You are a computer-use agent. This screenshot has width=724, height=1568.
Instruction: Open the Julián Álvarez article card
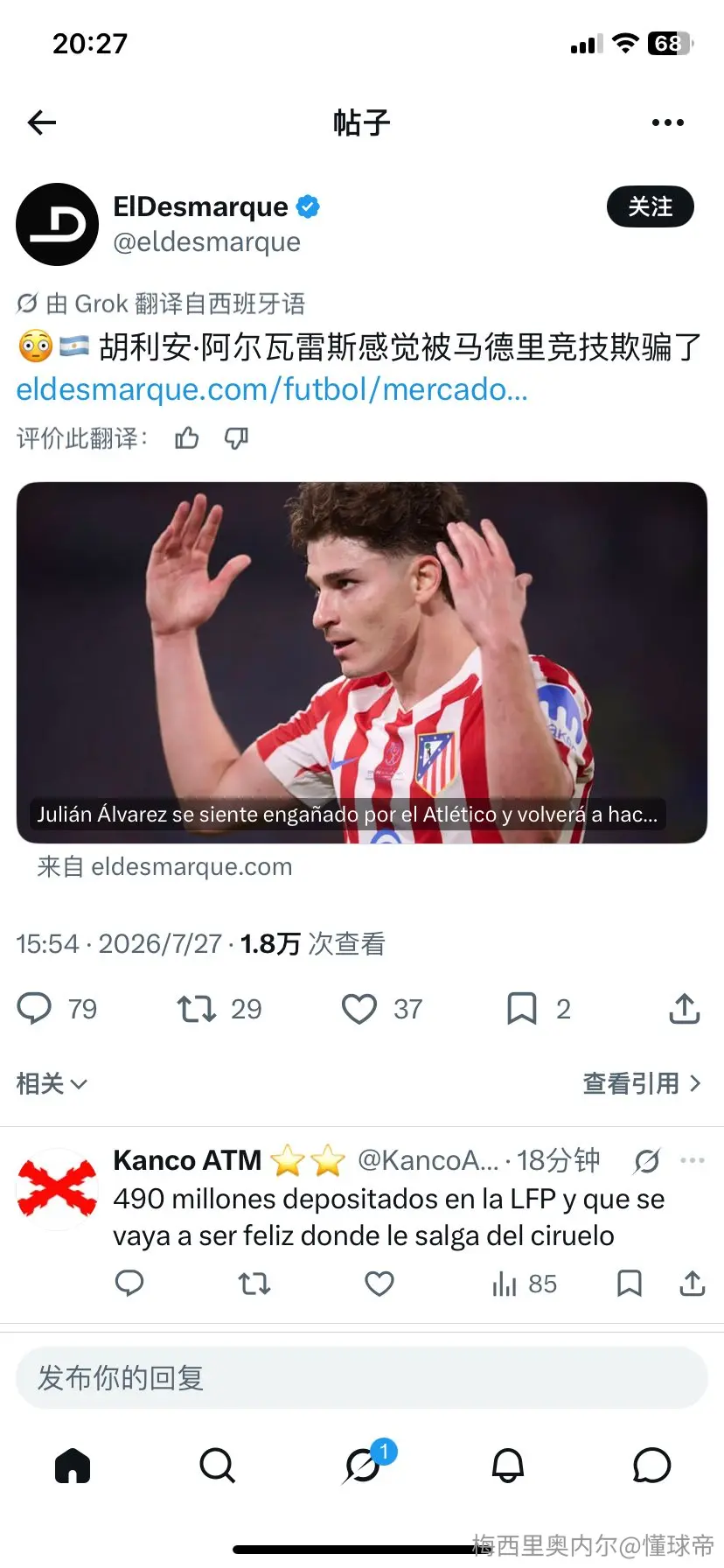(362, 662)
